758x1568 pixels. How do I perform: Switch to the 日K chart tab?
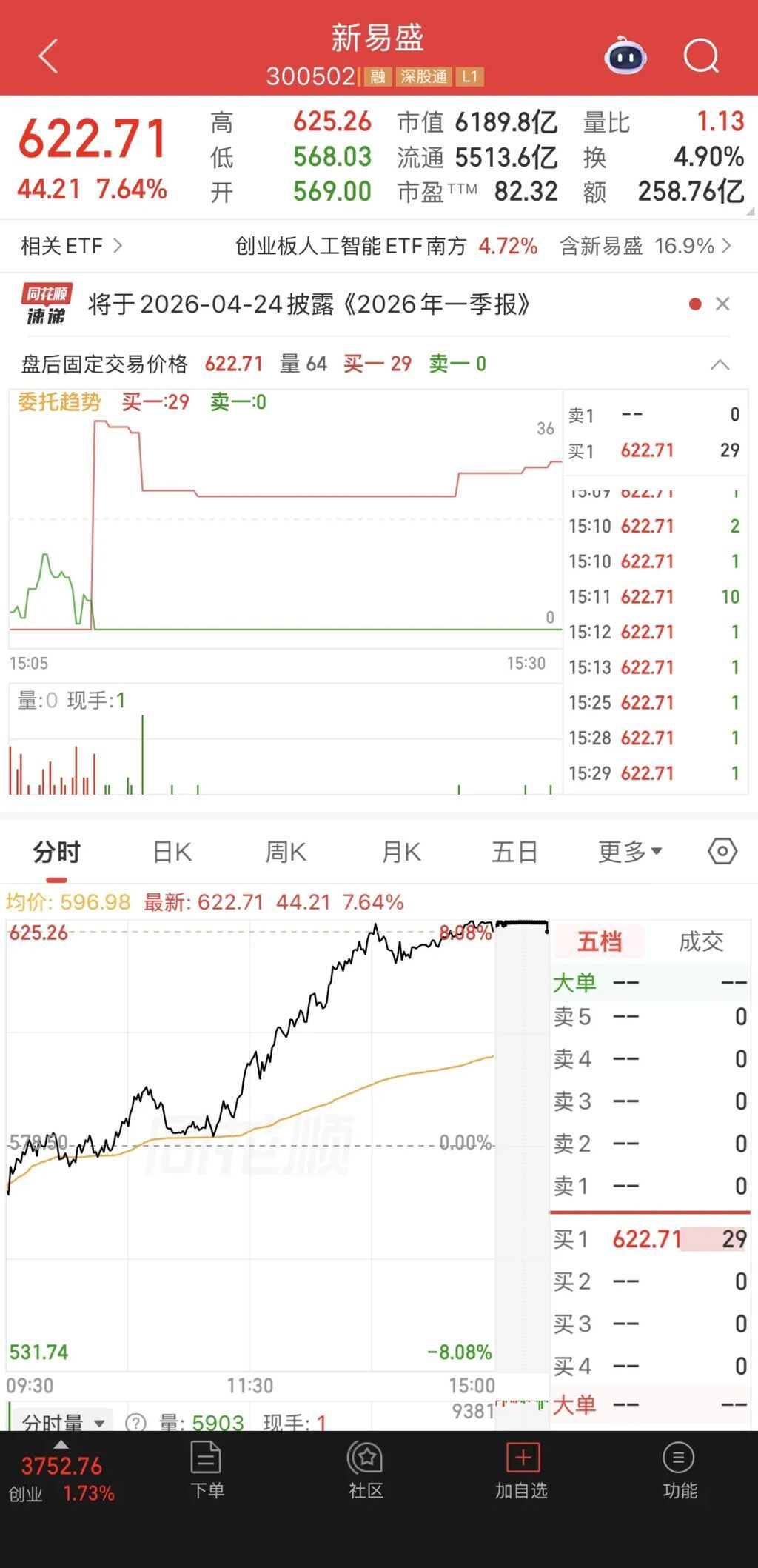172,852
